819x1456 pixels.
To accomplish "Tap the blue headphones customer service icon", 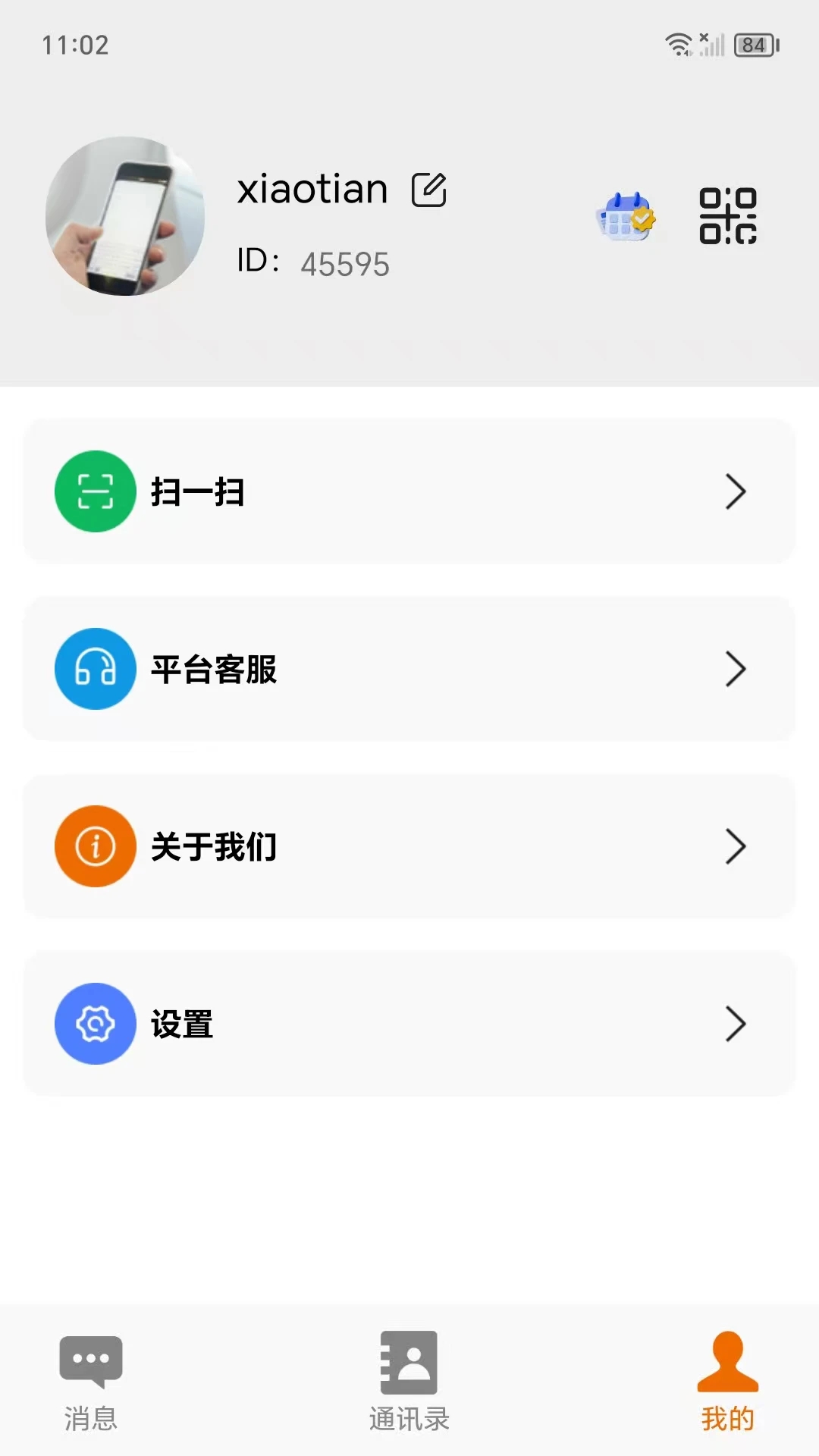I will [94, 669].
